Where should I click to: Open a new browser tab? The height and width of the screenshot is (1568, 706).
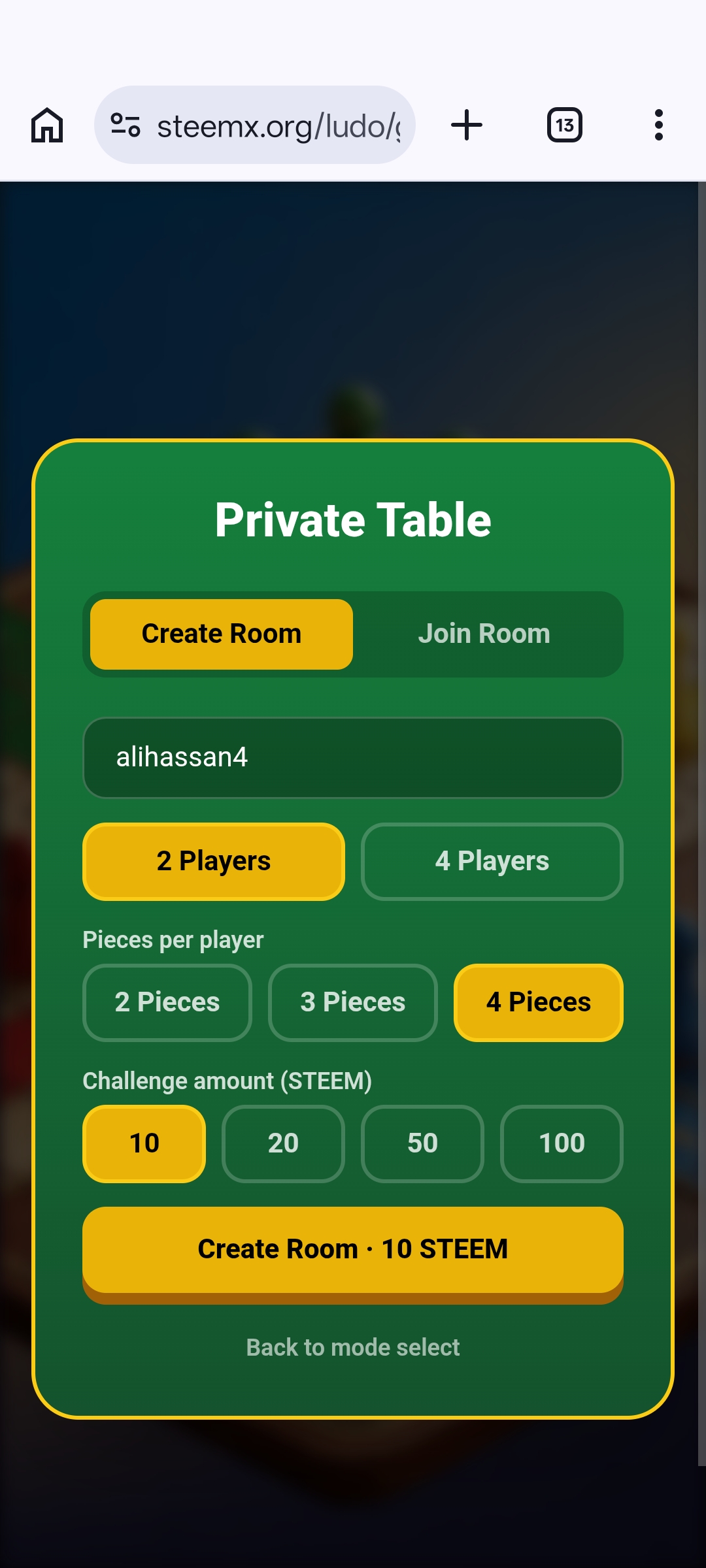(467, 125)
